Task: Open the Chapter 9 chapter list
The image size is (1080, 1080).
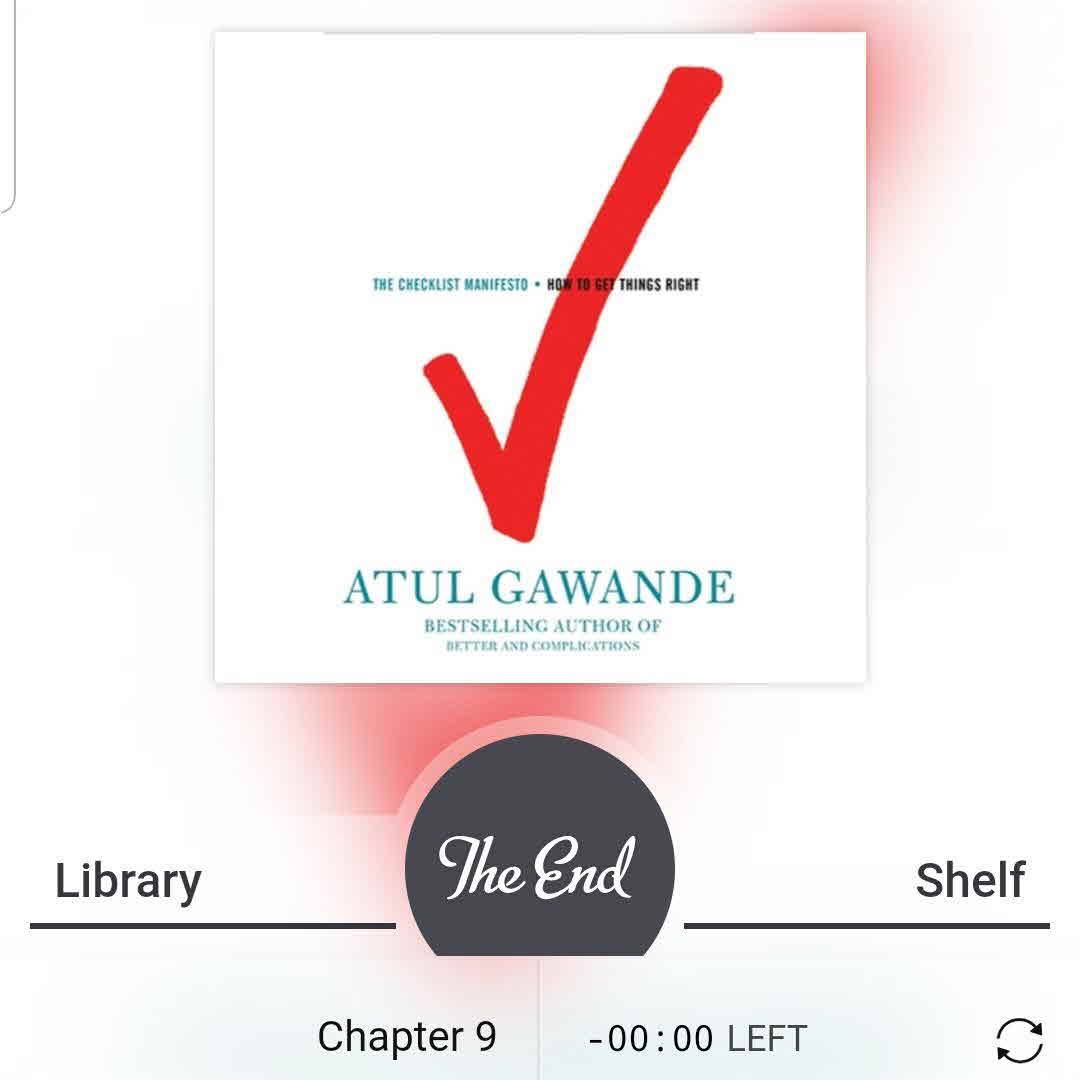Action: 406,1037
